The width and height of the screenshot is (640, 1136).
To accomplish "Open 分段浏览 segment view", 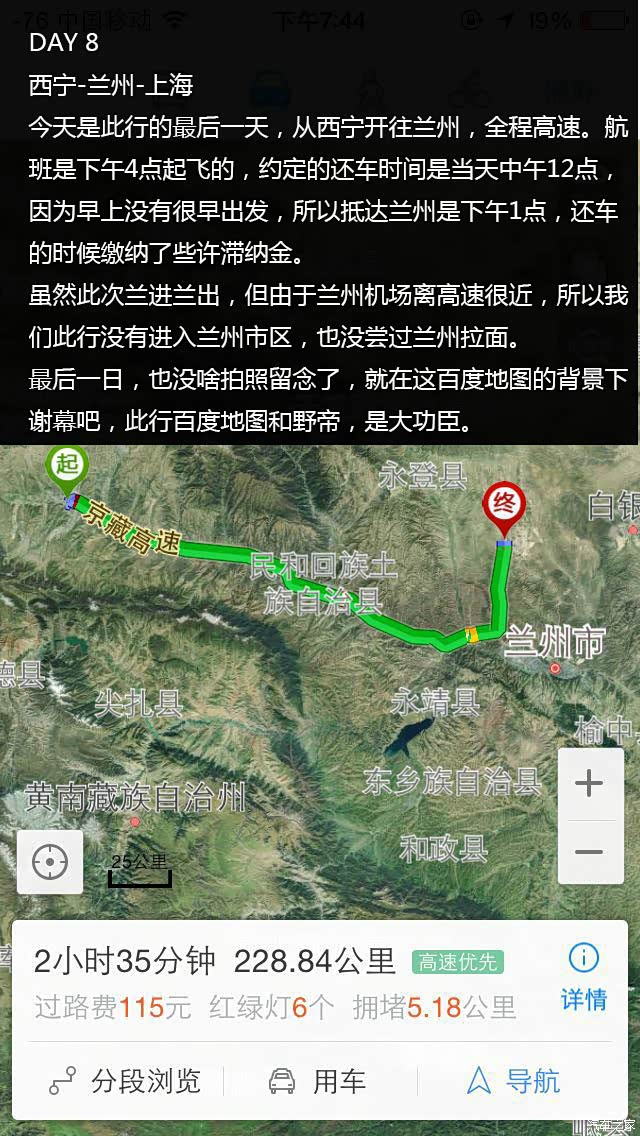I will (x=126, y=1081).
